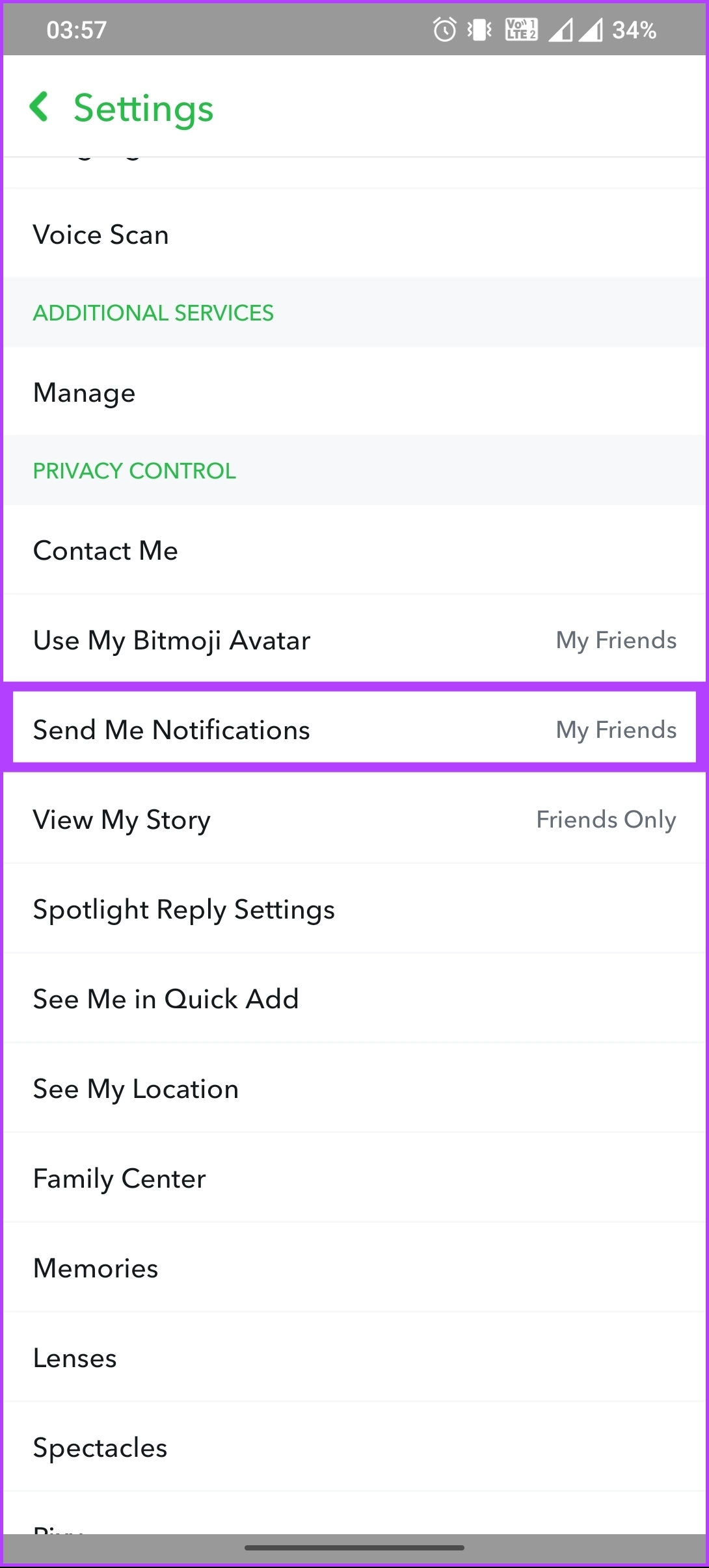Open Family Center
This screenshot has width=709, height=1568.
354,1178
